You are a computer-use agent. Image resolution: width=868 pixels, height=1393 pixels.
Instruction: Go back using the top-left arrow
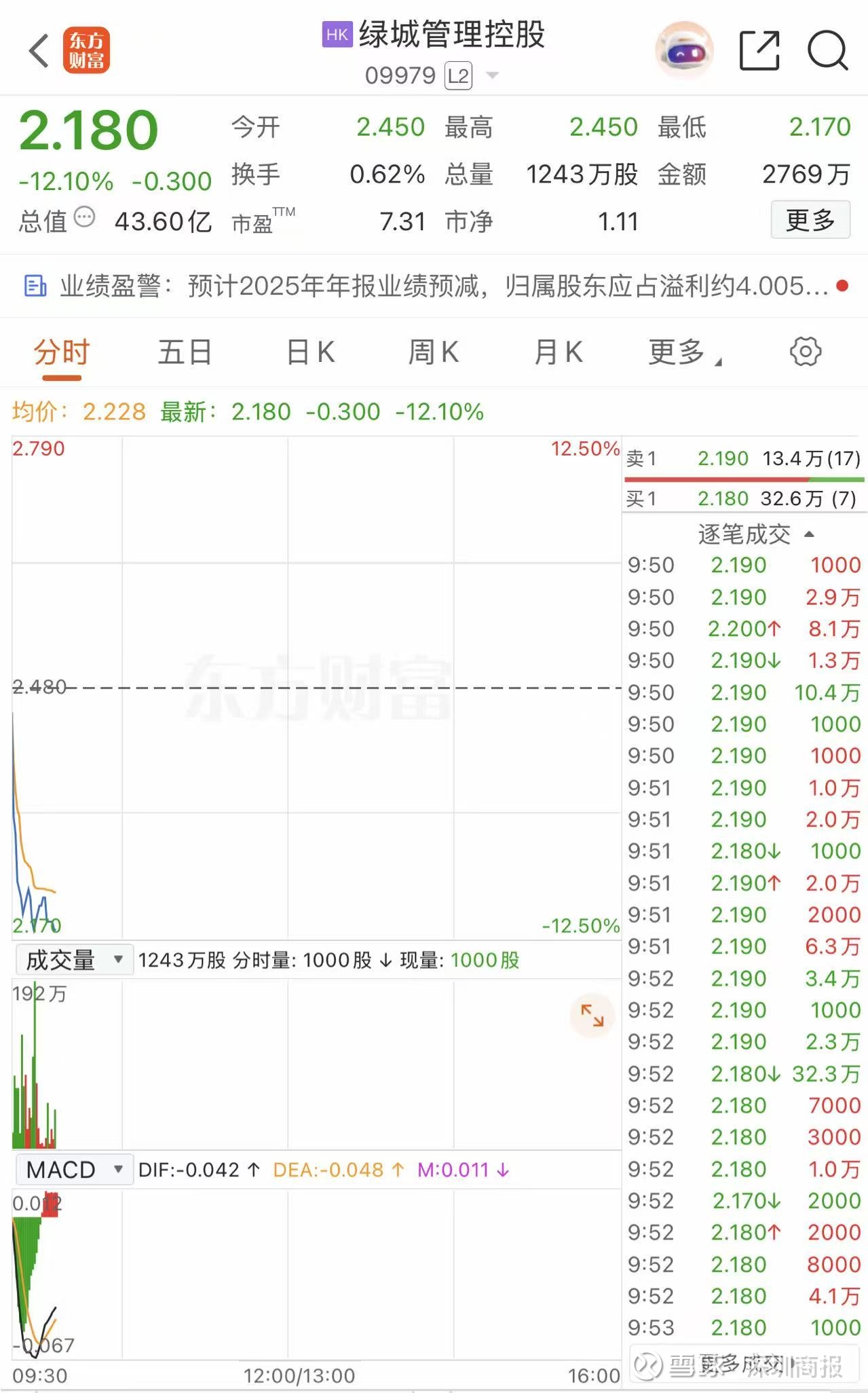click(x=39, y=51)
